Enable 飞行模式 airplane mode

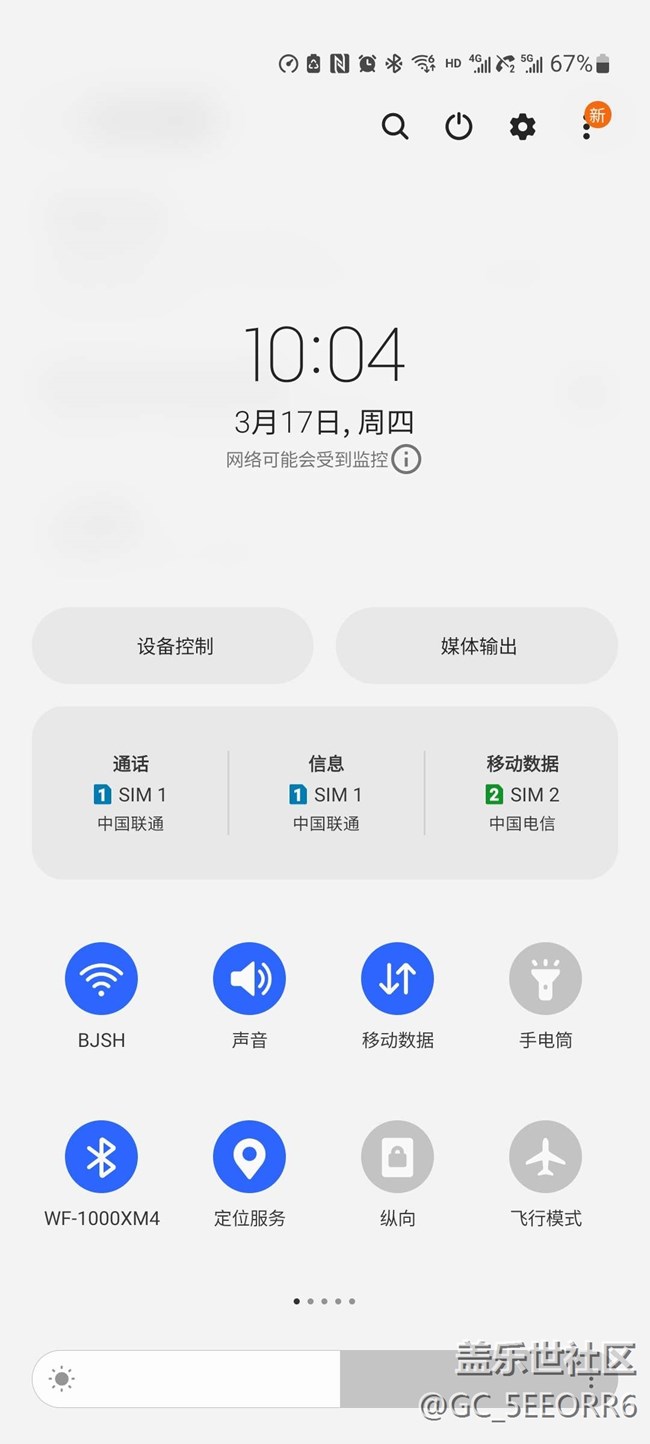(545, 1156)
